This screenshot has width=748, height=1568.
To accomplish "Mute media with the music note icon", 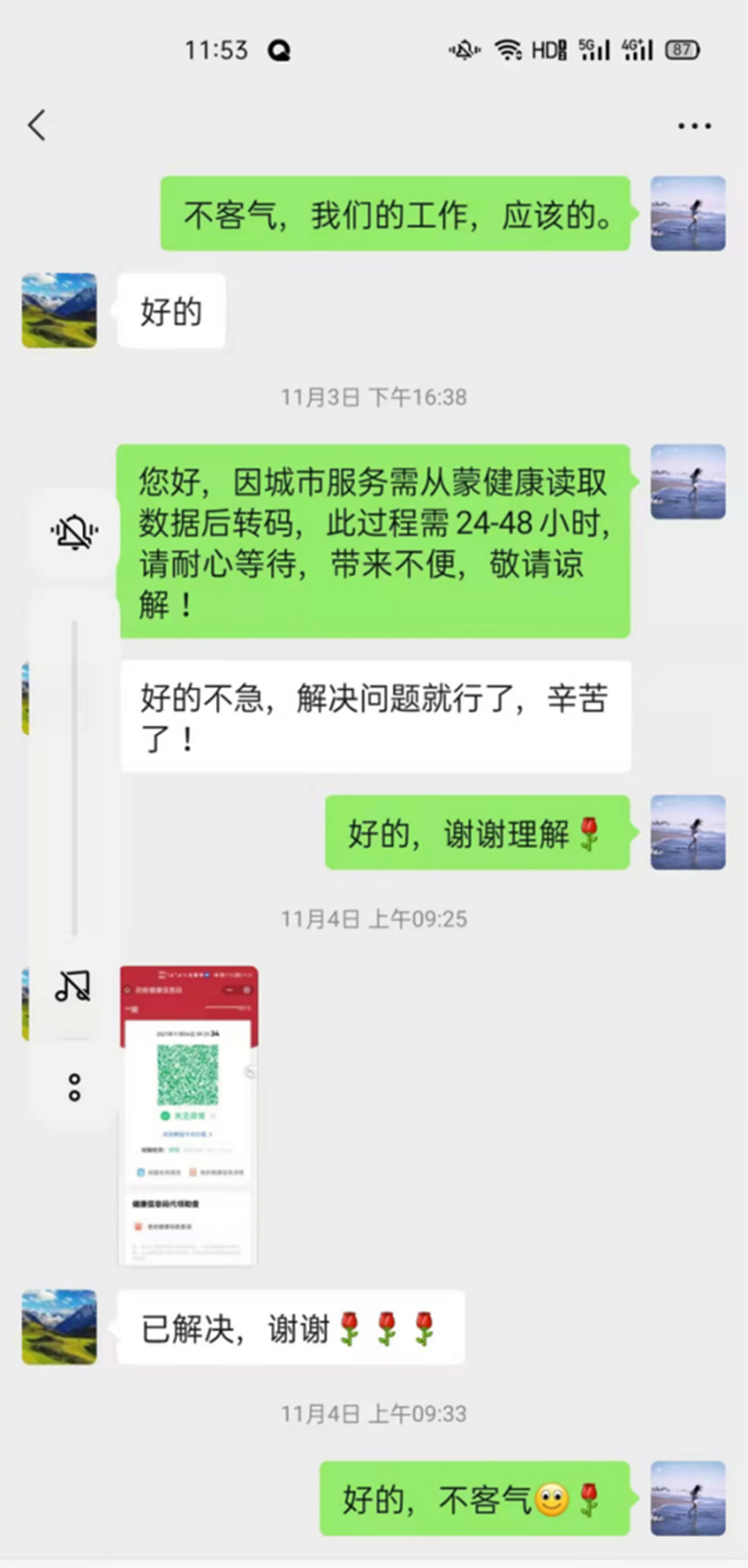I will point(73,985).
